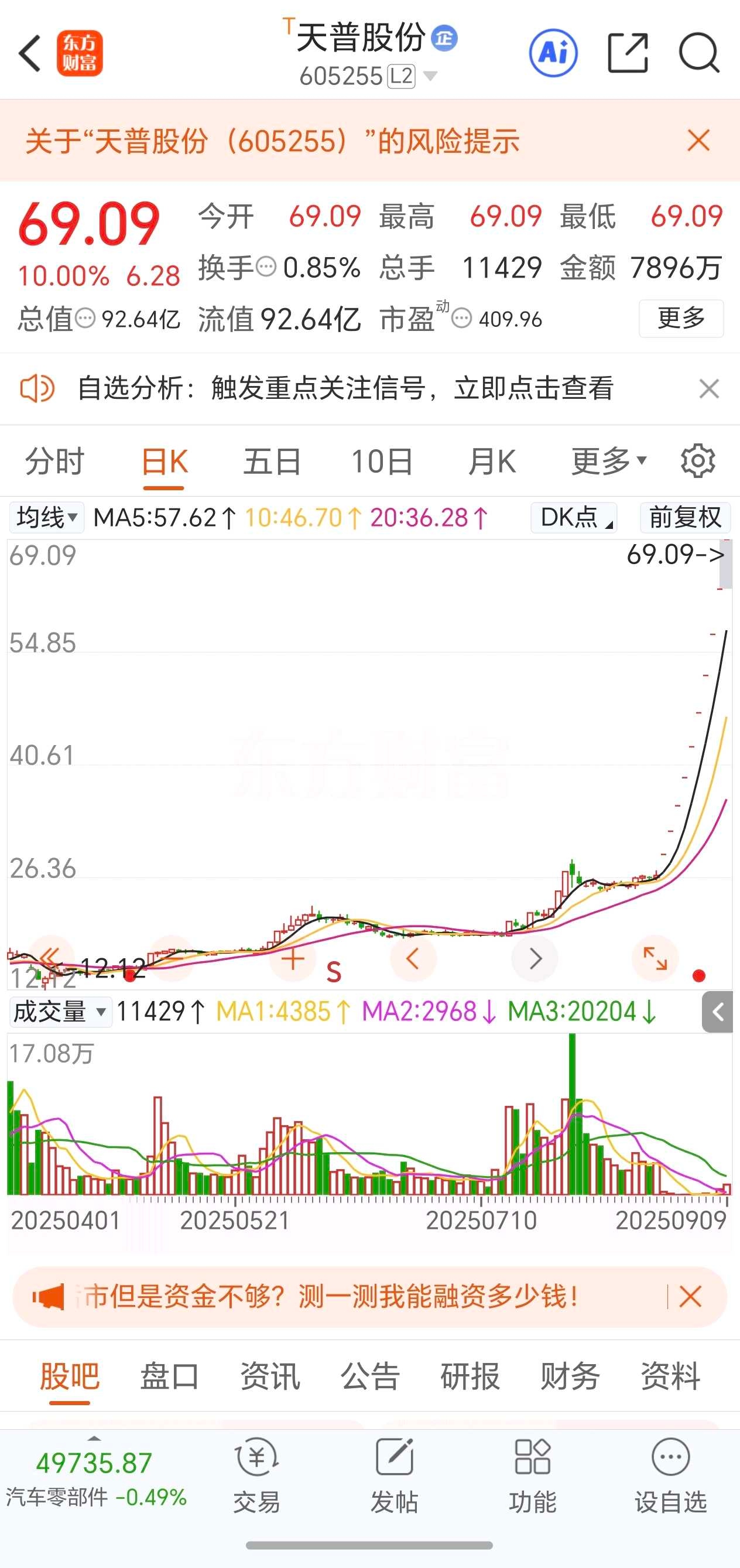Change the 前复权 adjustment setting
Screen dimensions: 740x1568
[x=684, y=518]
